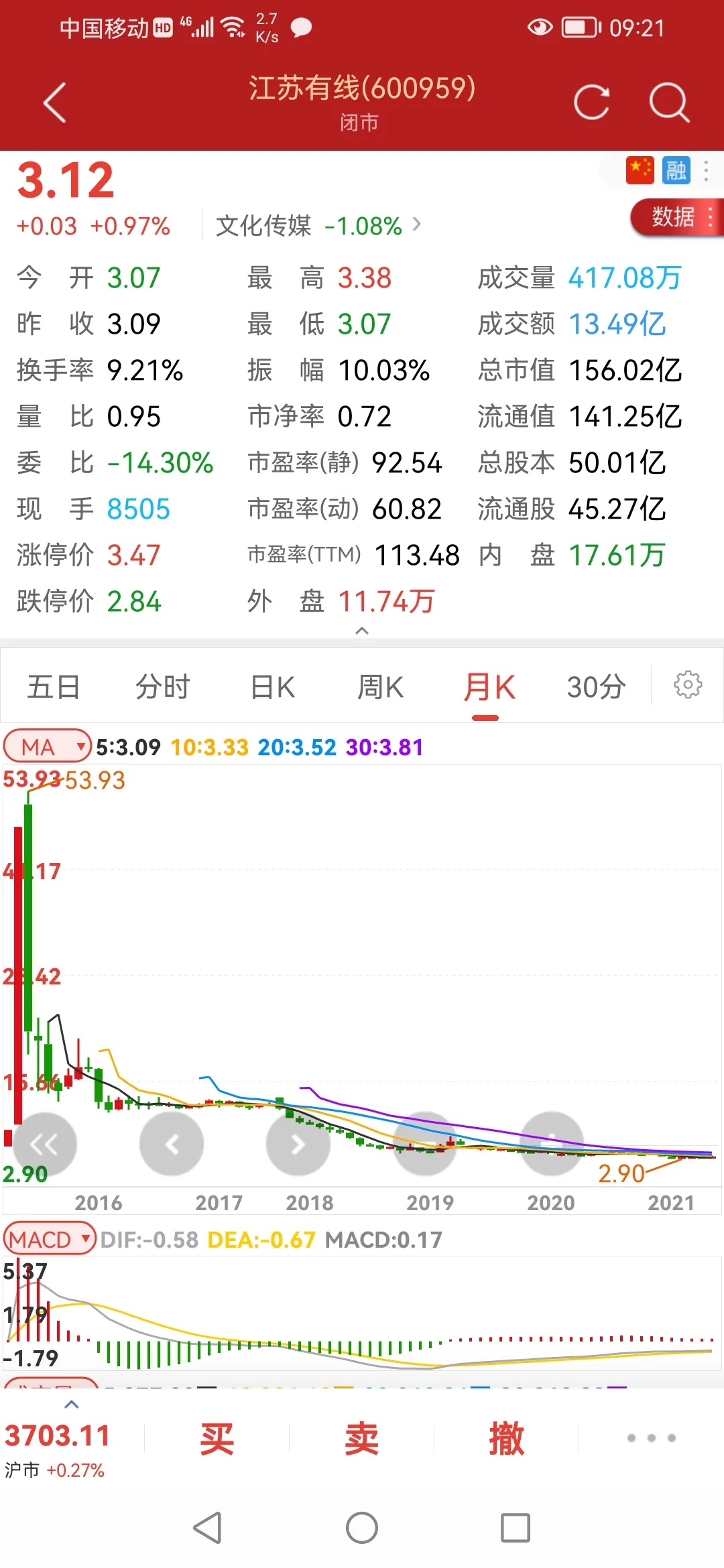
Task: Collapse the quote details panel
Action: click(362, 631)
